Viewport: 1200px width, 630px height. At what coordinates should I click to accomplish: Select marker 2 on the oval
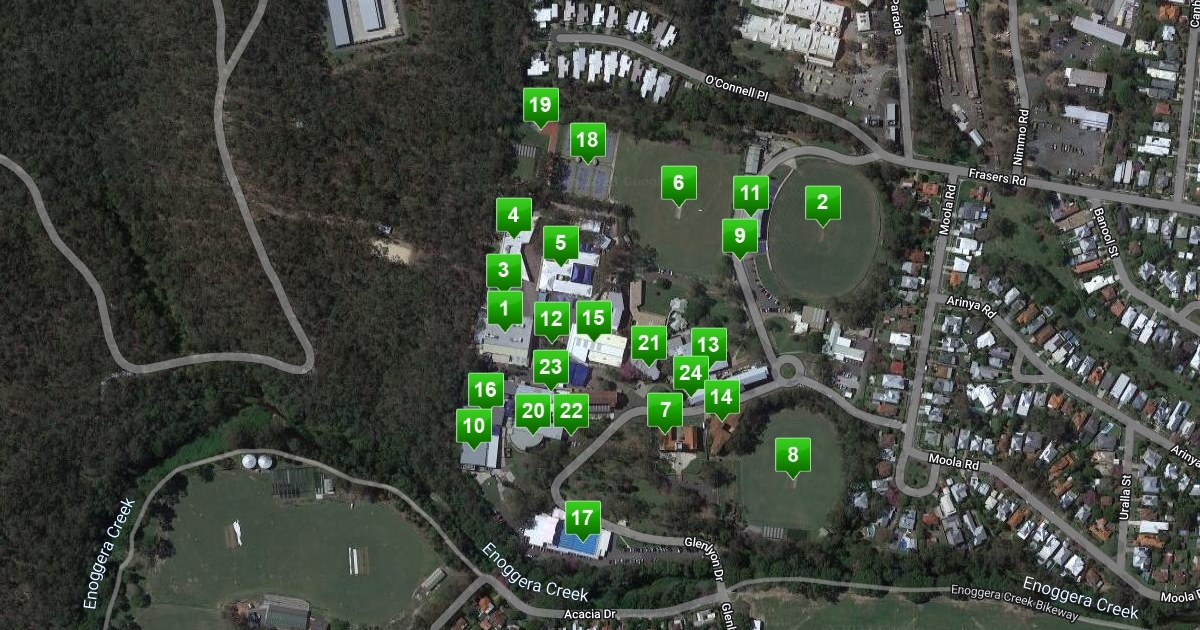(822, 203)
